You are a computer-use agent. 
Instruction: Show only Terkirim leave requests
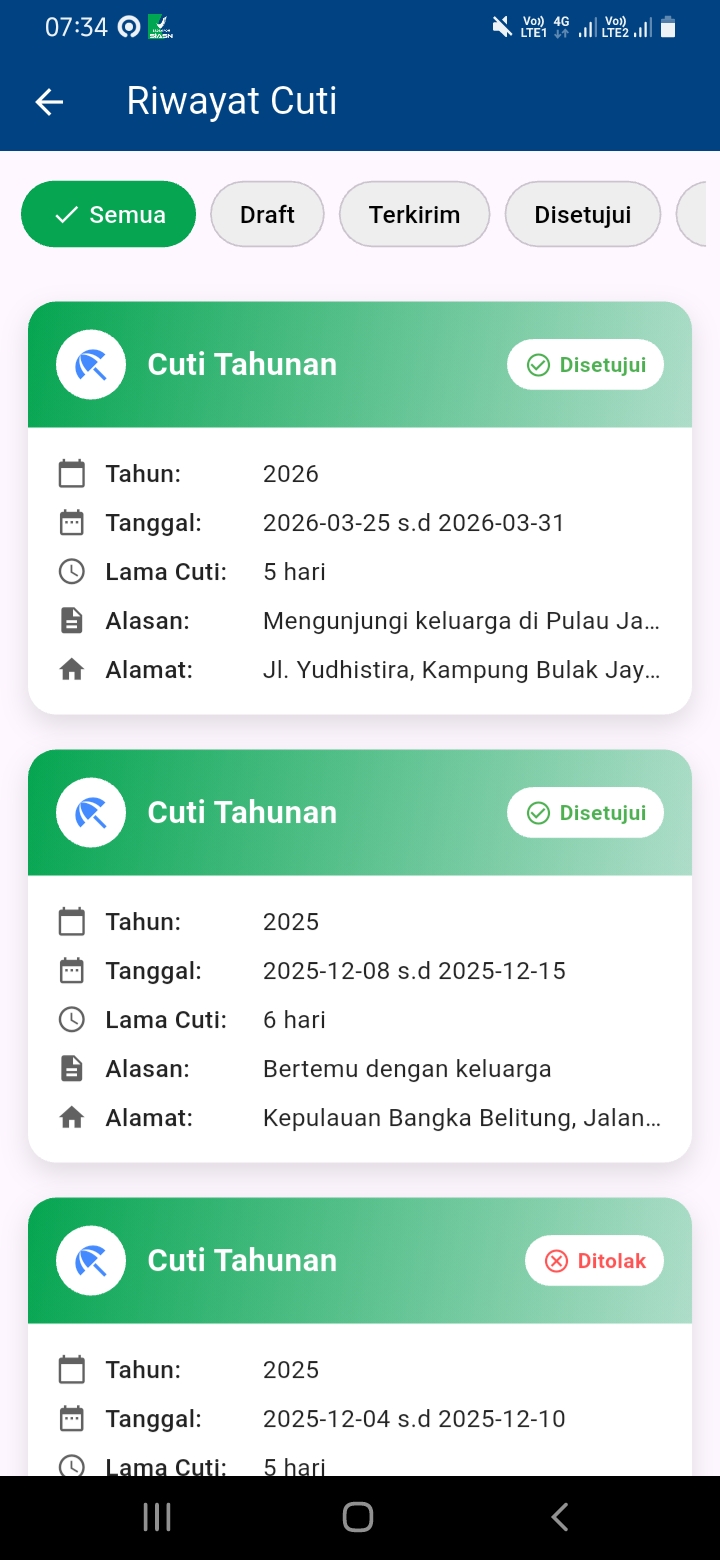click(x=414, y=214)
